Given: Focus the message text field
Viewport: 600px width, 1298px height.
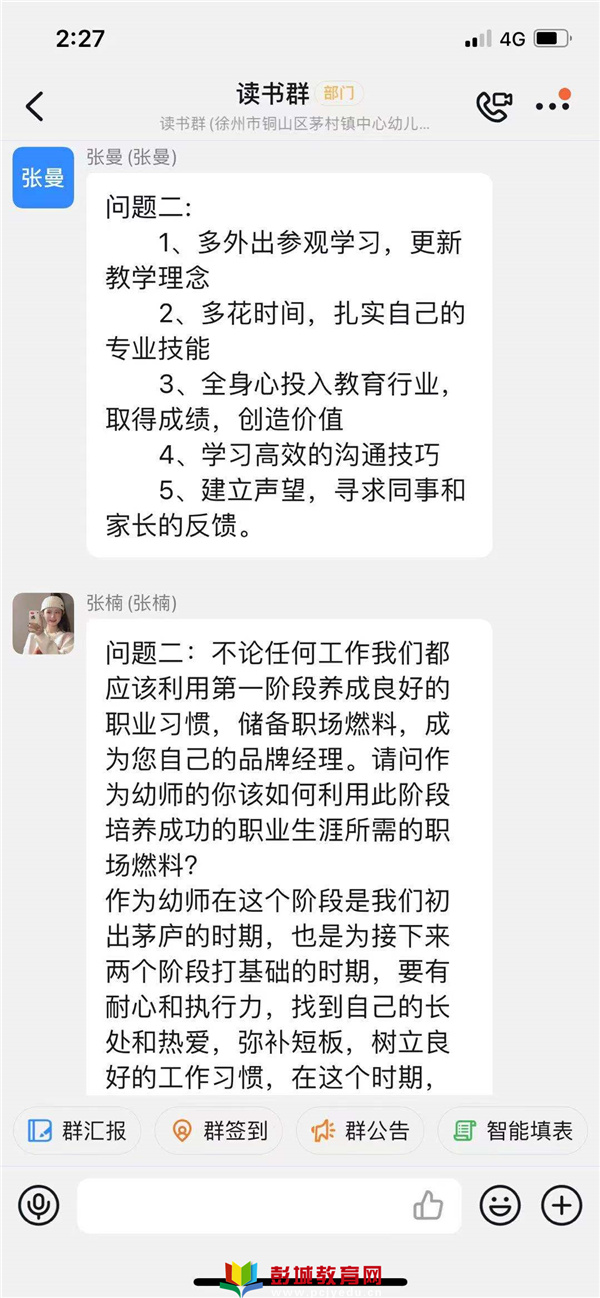Looking at the screenshot, I should tap(240, 1205).
